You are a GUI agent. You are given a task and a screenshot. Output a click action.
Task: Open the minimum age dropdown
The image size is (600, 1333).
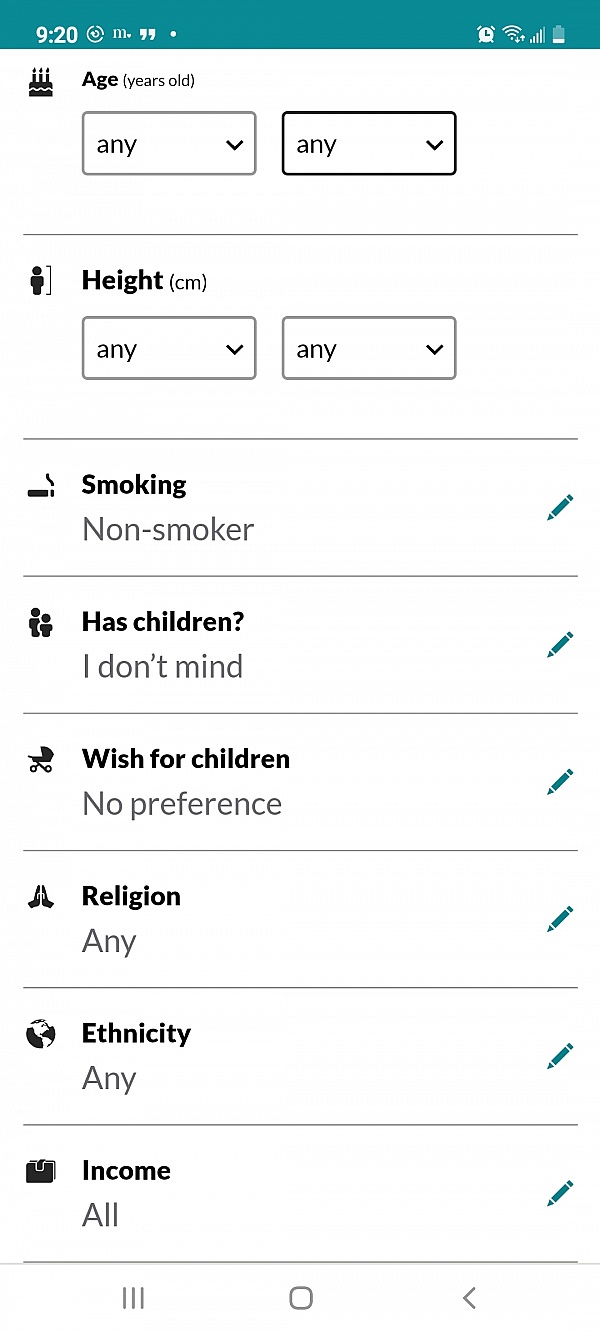(169, 144)
